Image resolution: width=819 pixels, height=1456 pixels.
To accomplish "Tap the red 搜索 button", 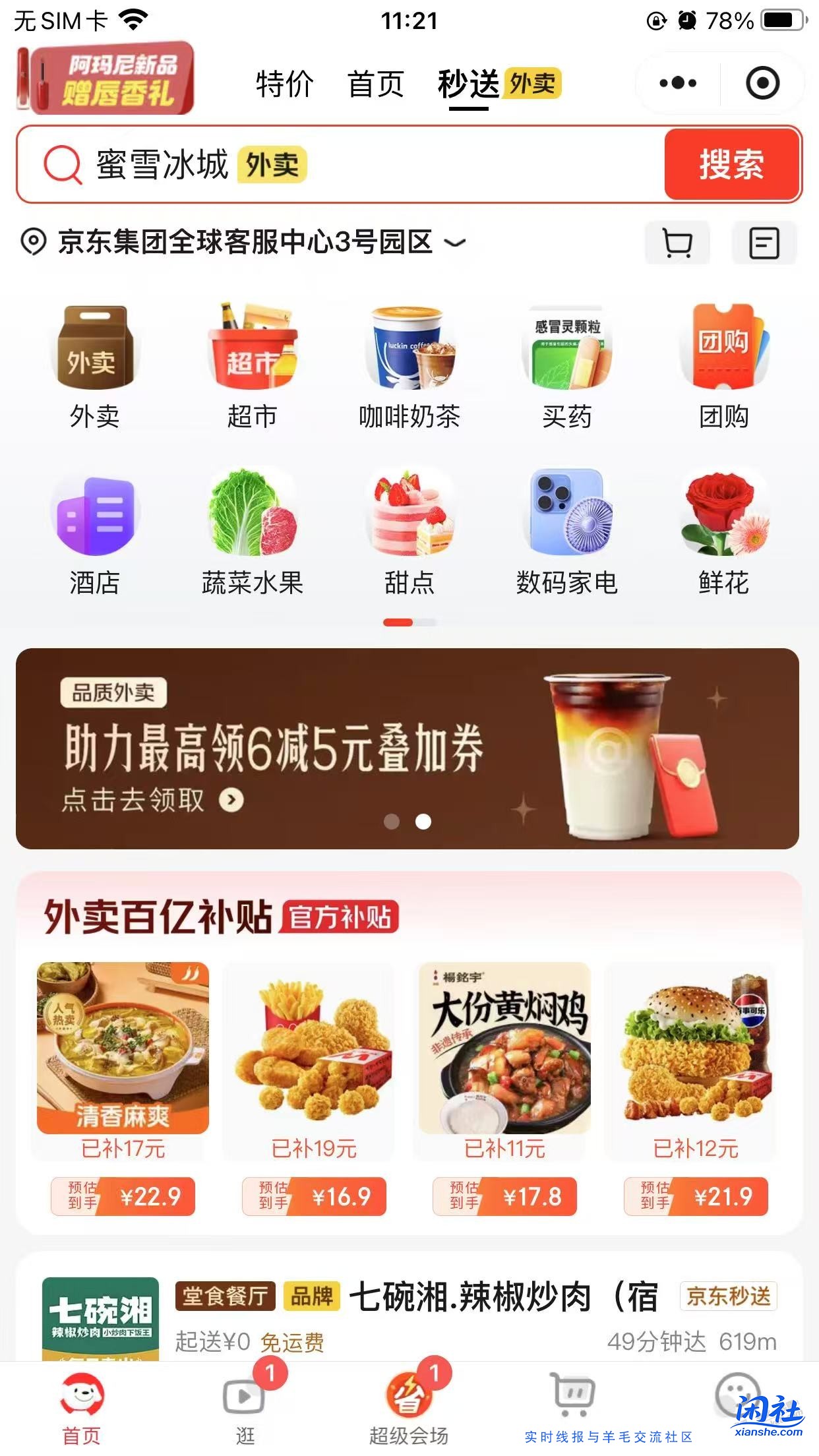I will coord(732,164).
